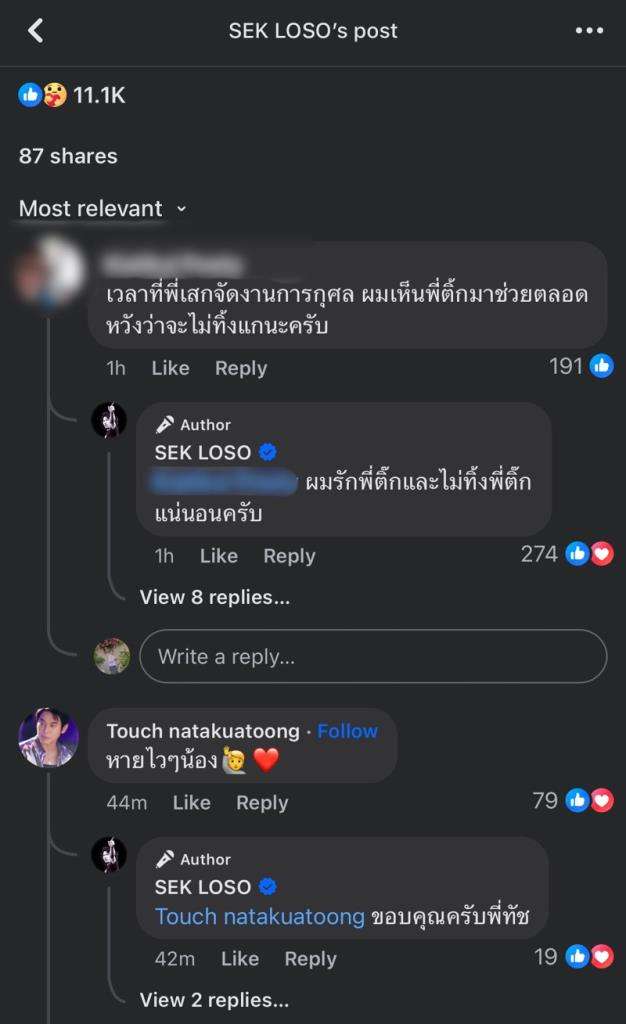626x1024 pixels.
Task: Tap the Write a reply field
Action: point(373,657)
